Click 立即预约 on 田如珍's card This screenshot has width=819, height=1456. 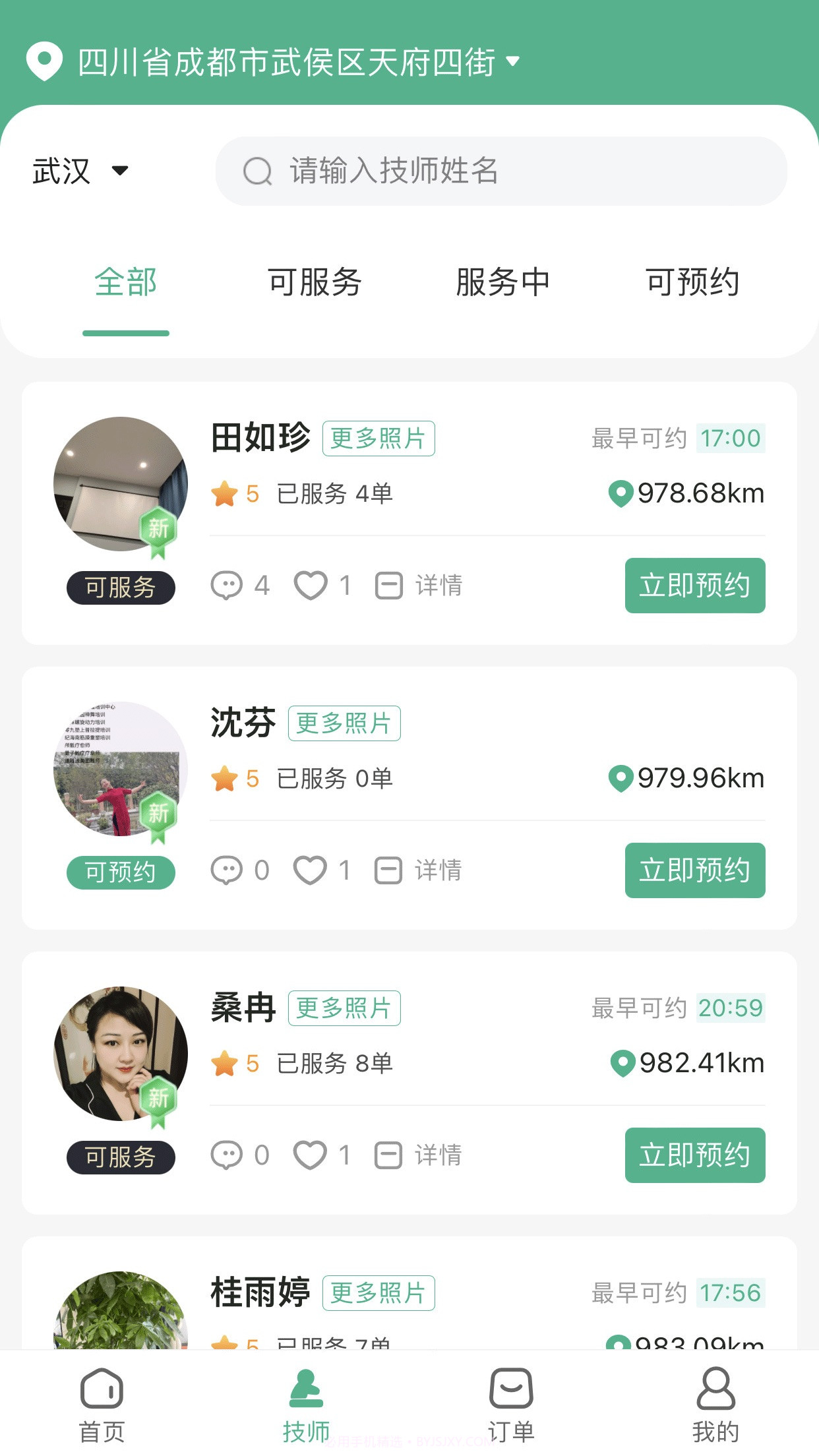coord(694,585)
